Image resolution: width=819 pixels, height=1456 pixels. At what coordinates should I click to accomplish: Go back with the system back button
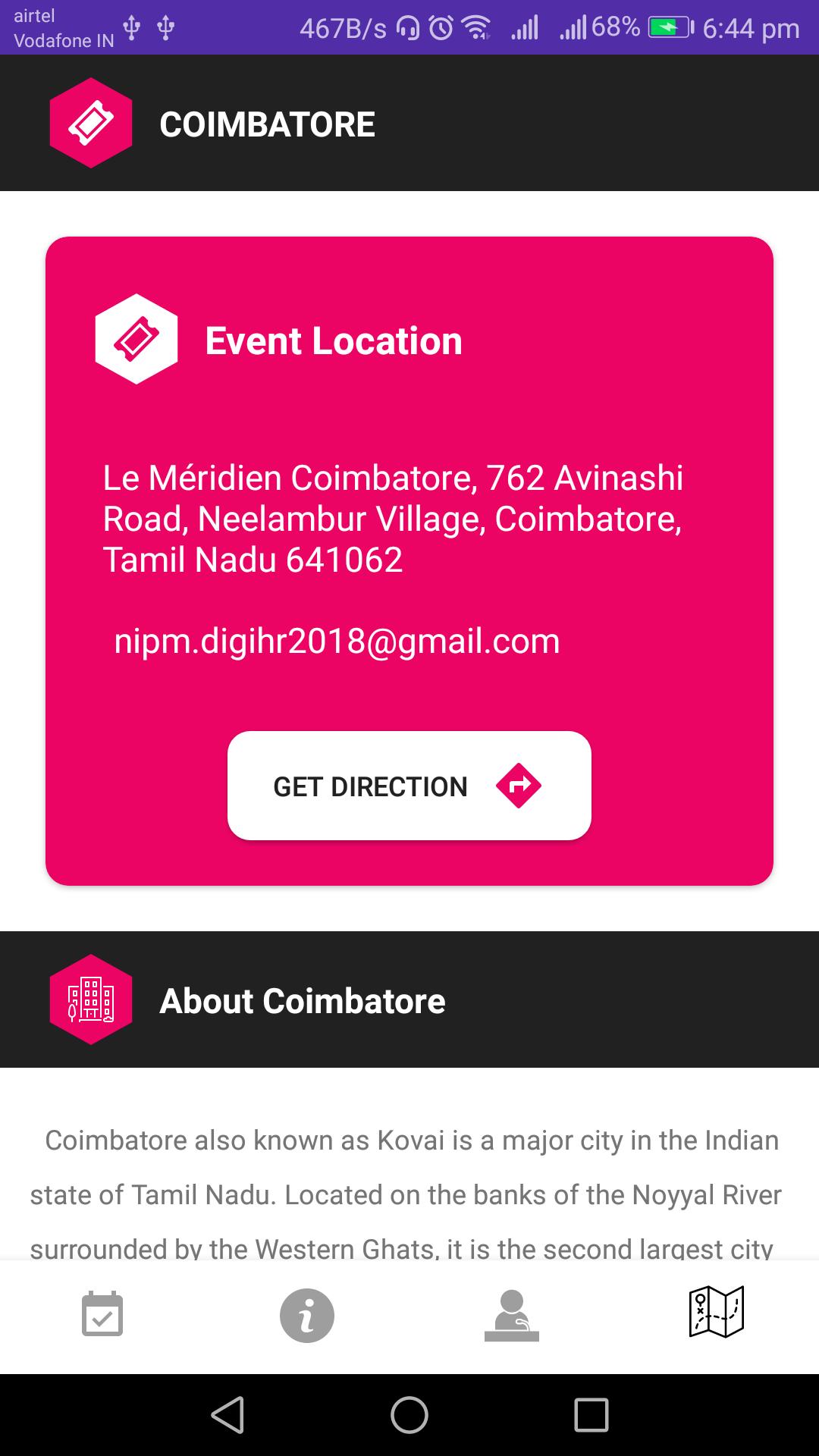(x=227, y=1415)
